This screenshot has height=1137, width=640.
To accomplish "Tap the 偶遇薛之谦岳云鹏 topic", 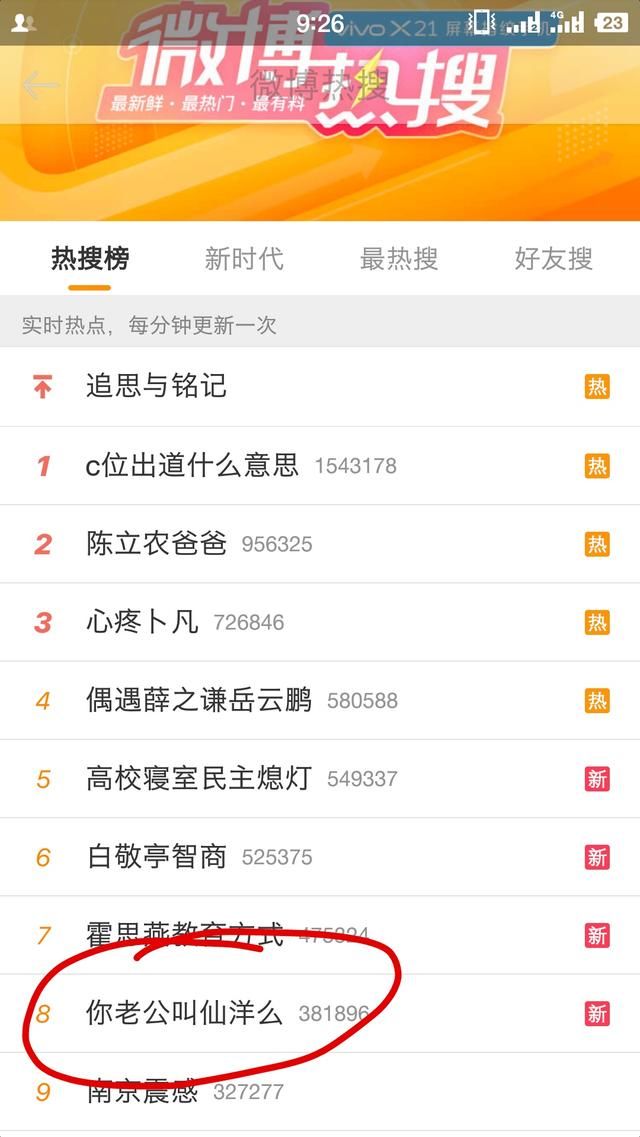I will 199,700.
